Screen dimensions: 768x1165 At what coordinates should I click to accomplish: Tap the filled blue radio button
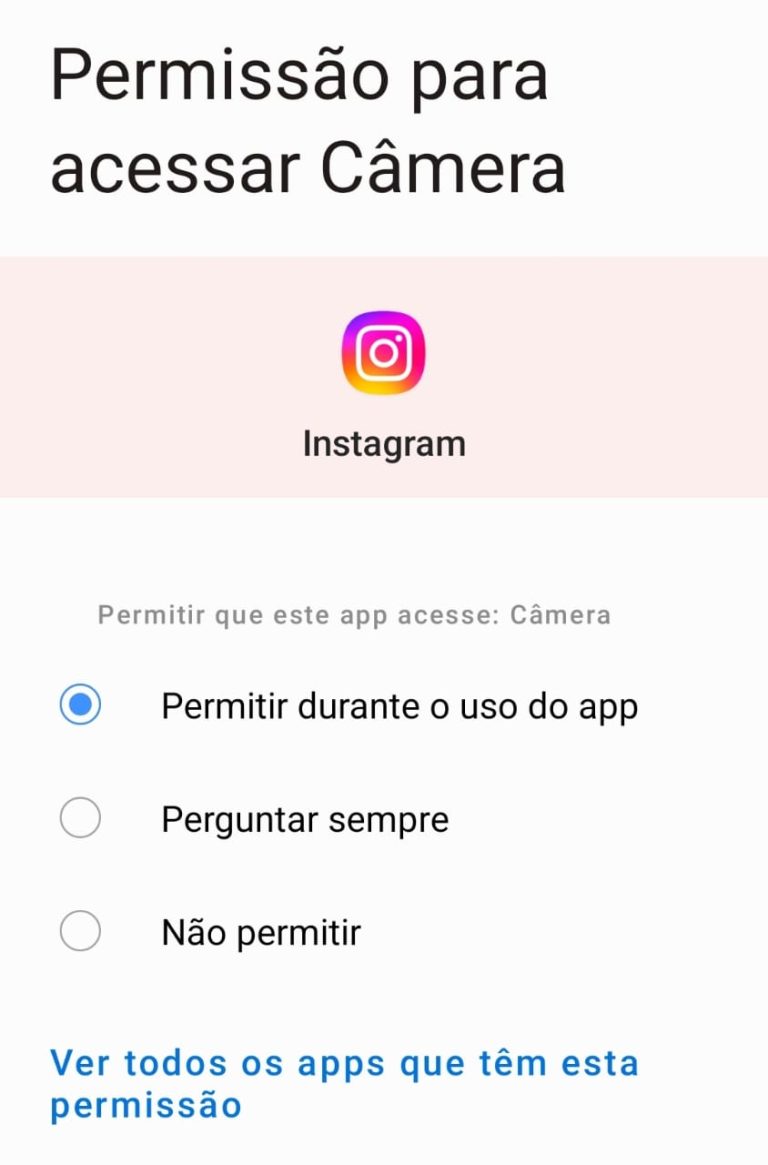tap(81, 705)
